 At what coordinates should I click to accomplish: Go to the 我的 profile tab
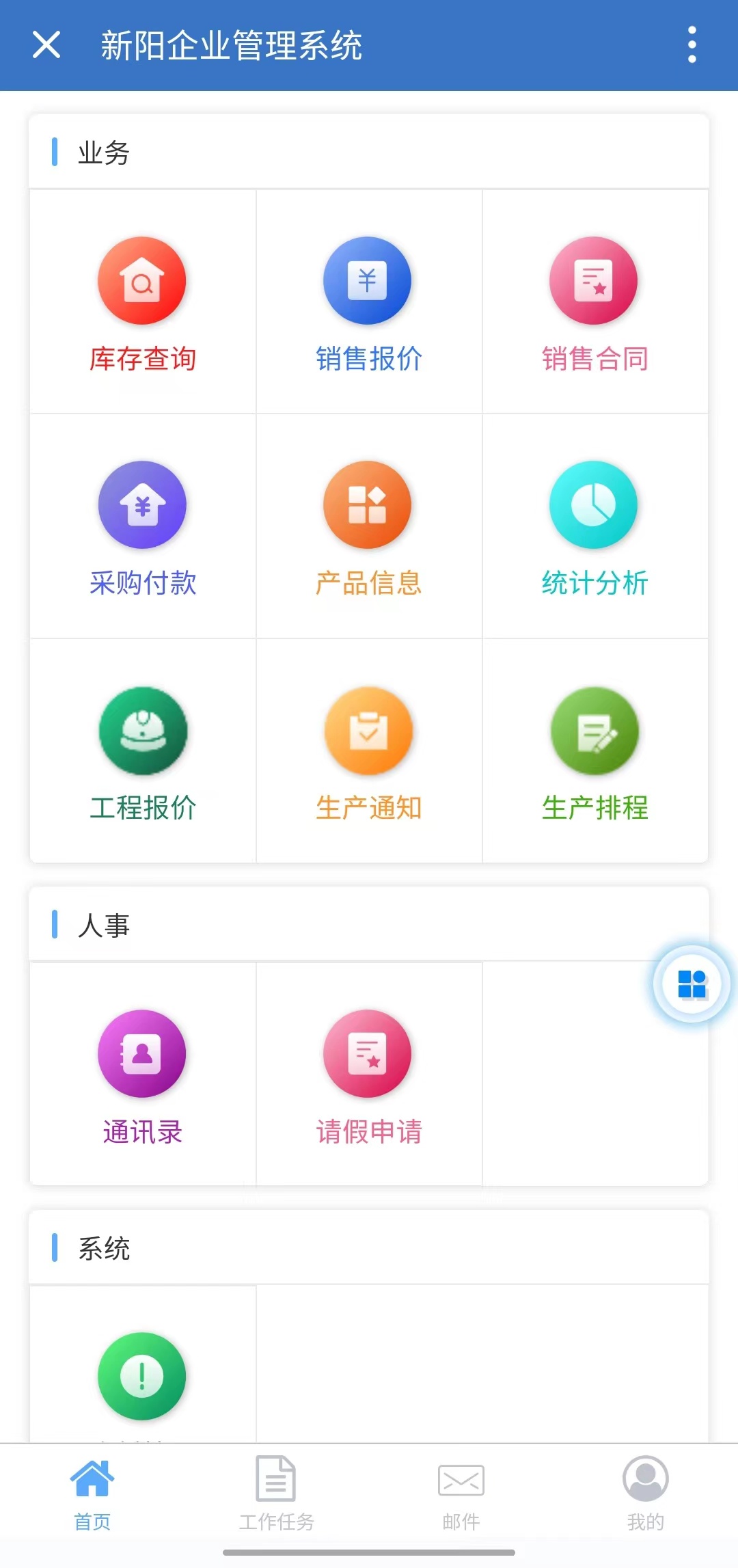pos(646,1493)
